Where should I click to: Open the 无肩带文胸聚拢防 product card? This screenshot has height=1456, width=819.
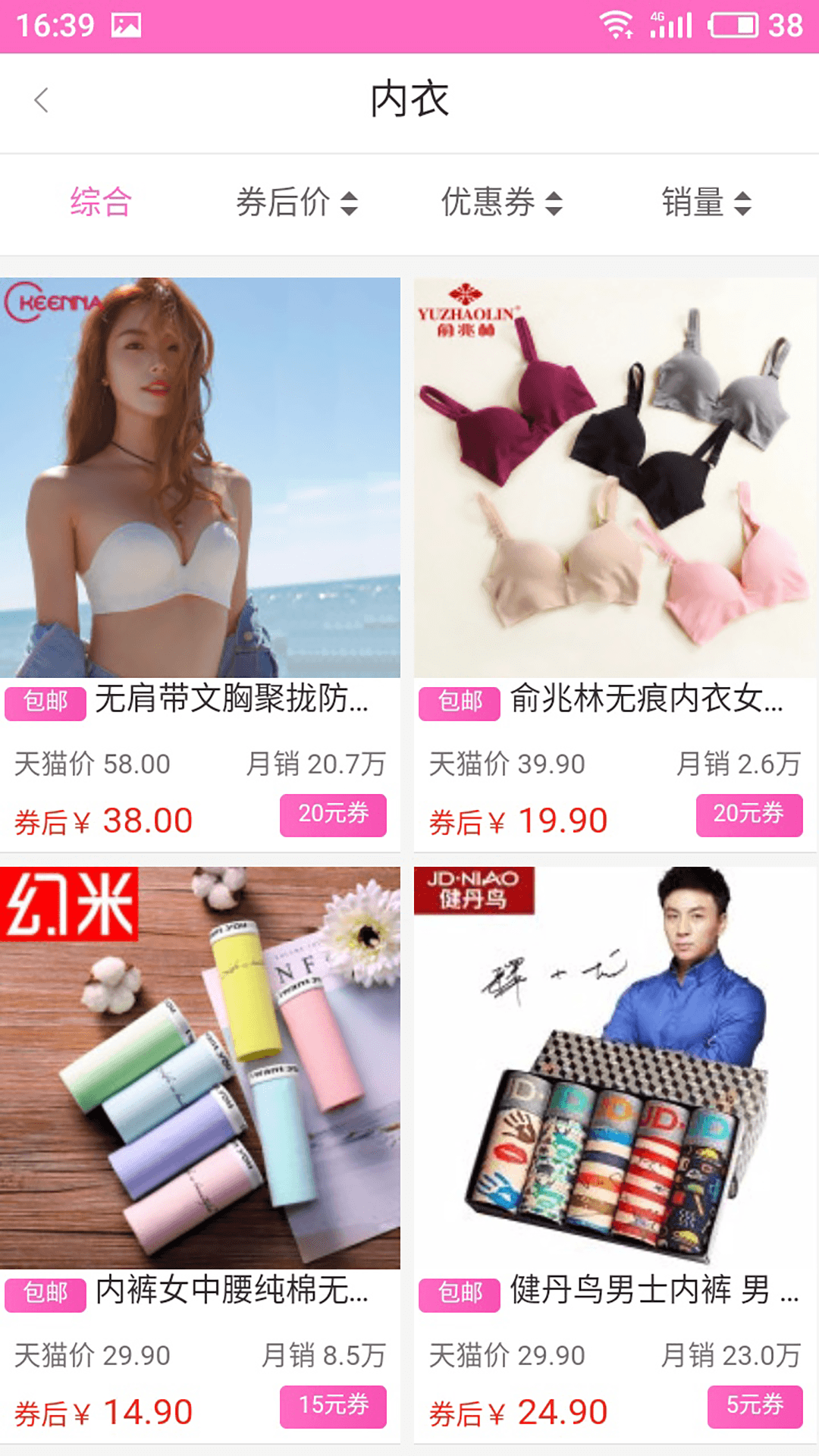200,478
